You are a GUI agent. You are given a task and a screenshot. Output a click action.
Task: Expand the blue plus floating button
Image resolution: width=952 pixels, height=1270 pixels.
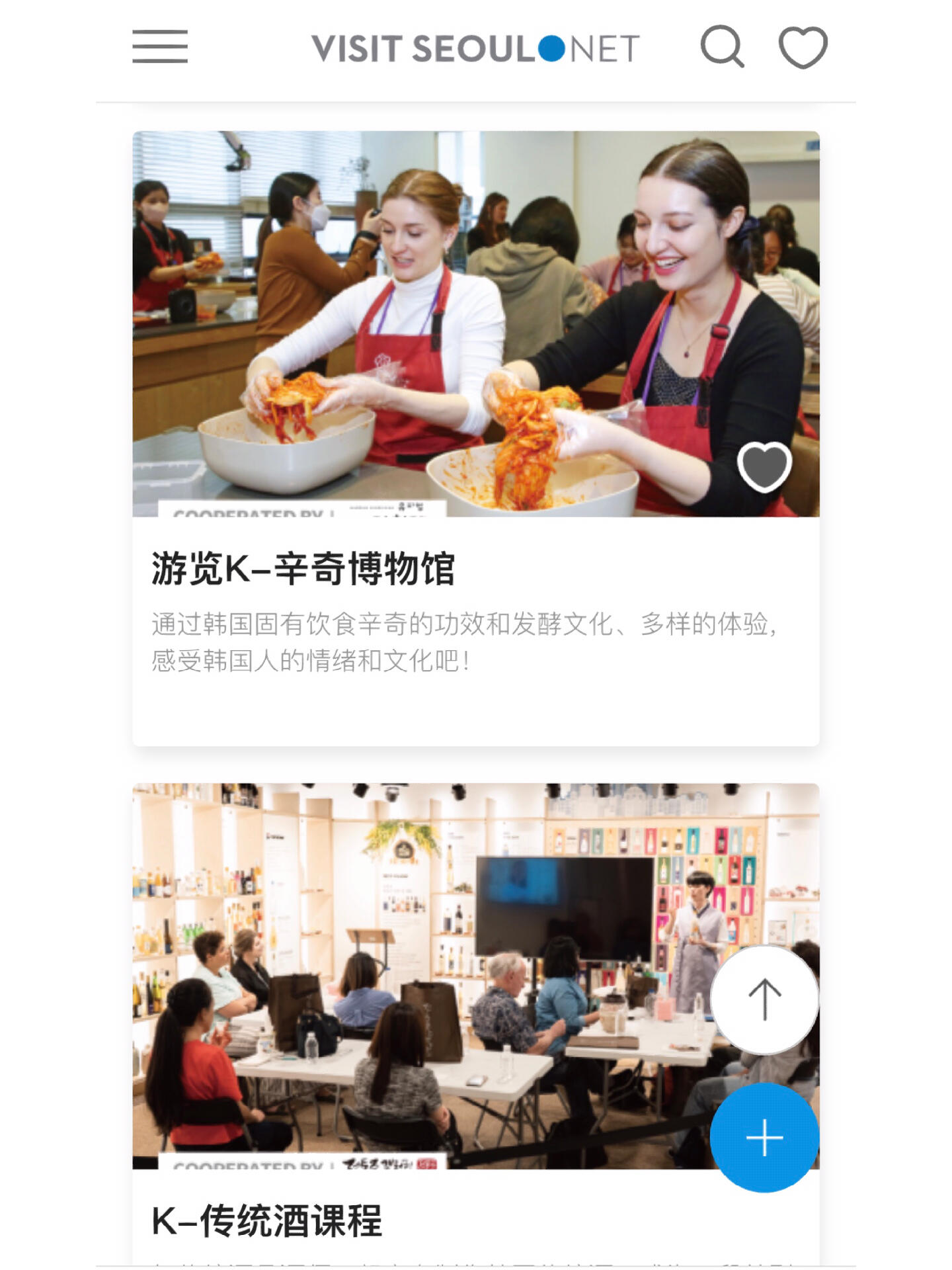coord(764,1138)
